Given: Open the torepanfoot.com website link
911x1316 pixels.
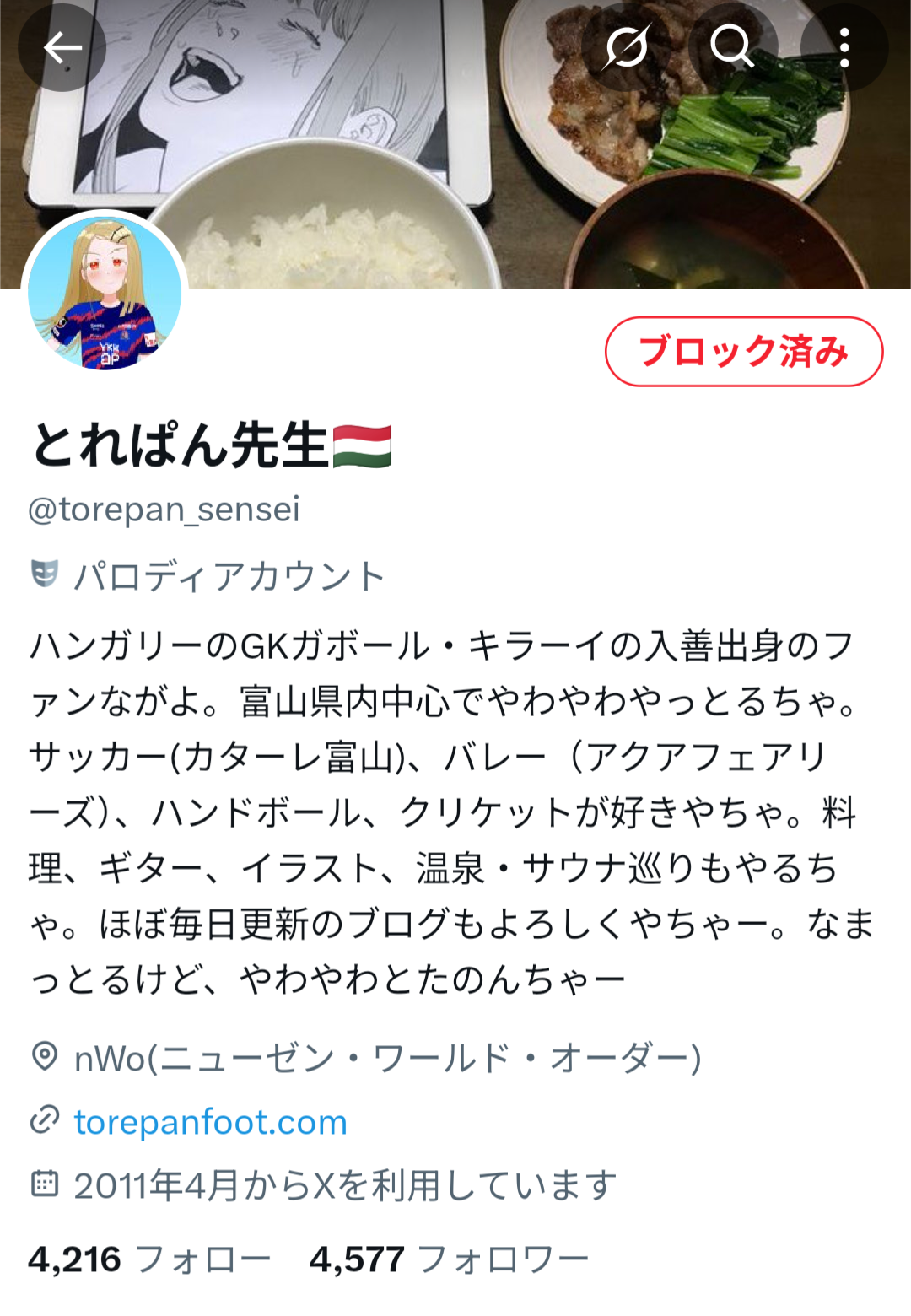Looking at the screenshot, I should [210, 1122].
